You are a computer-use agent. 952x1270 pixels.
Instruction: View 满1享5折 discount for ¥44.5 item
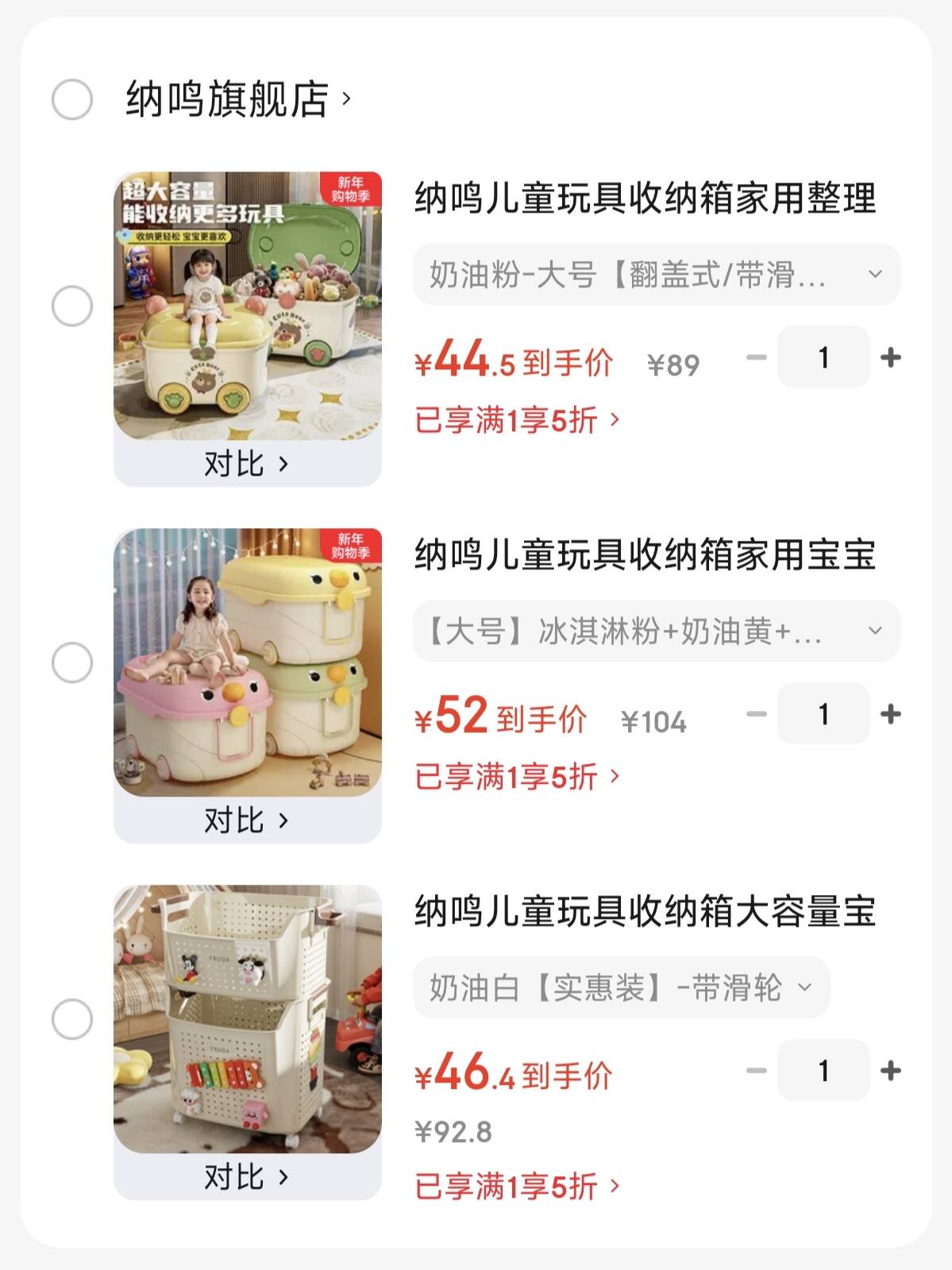pyautogui.click(x=517, y=420)
